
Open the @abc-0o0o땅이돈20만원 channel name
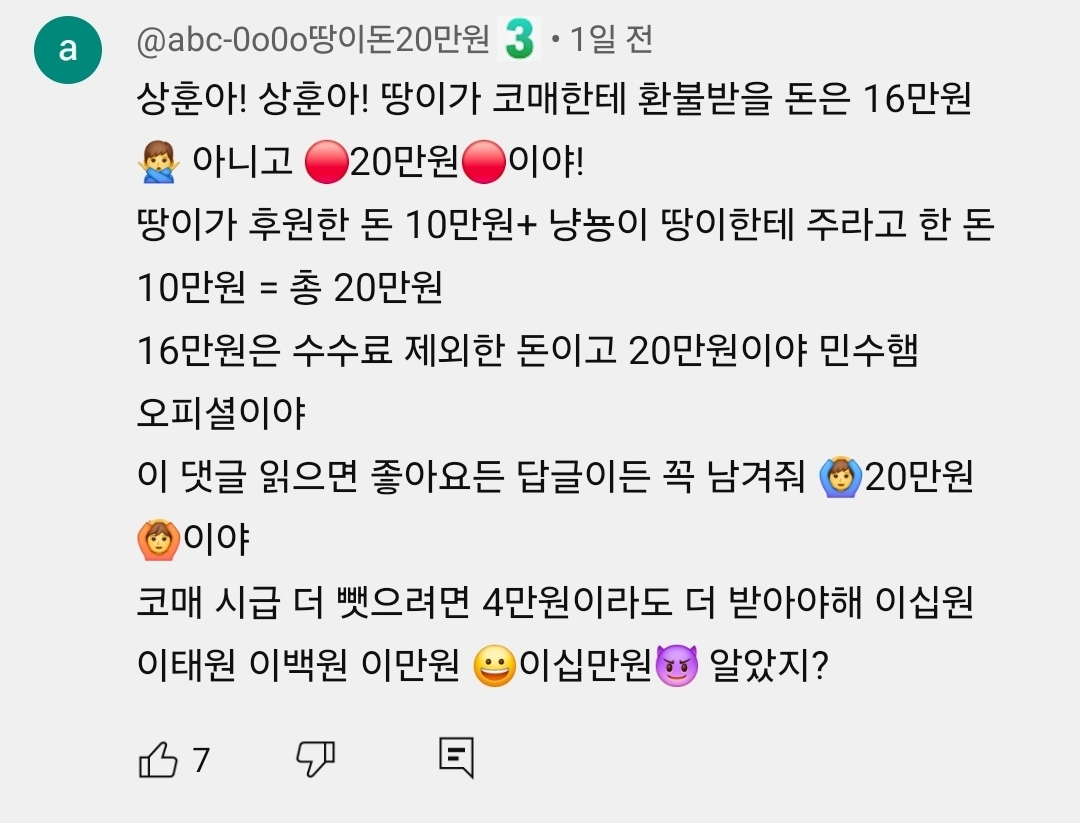click(312, 40)
